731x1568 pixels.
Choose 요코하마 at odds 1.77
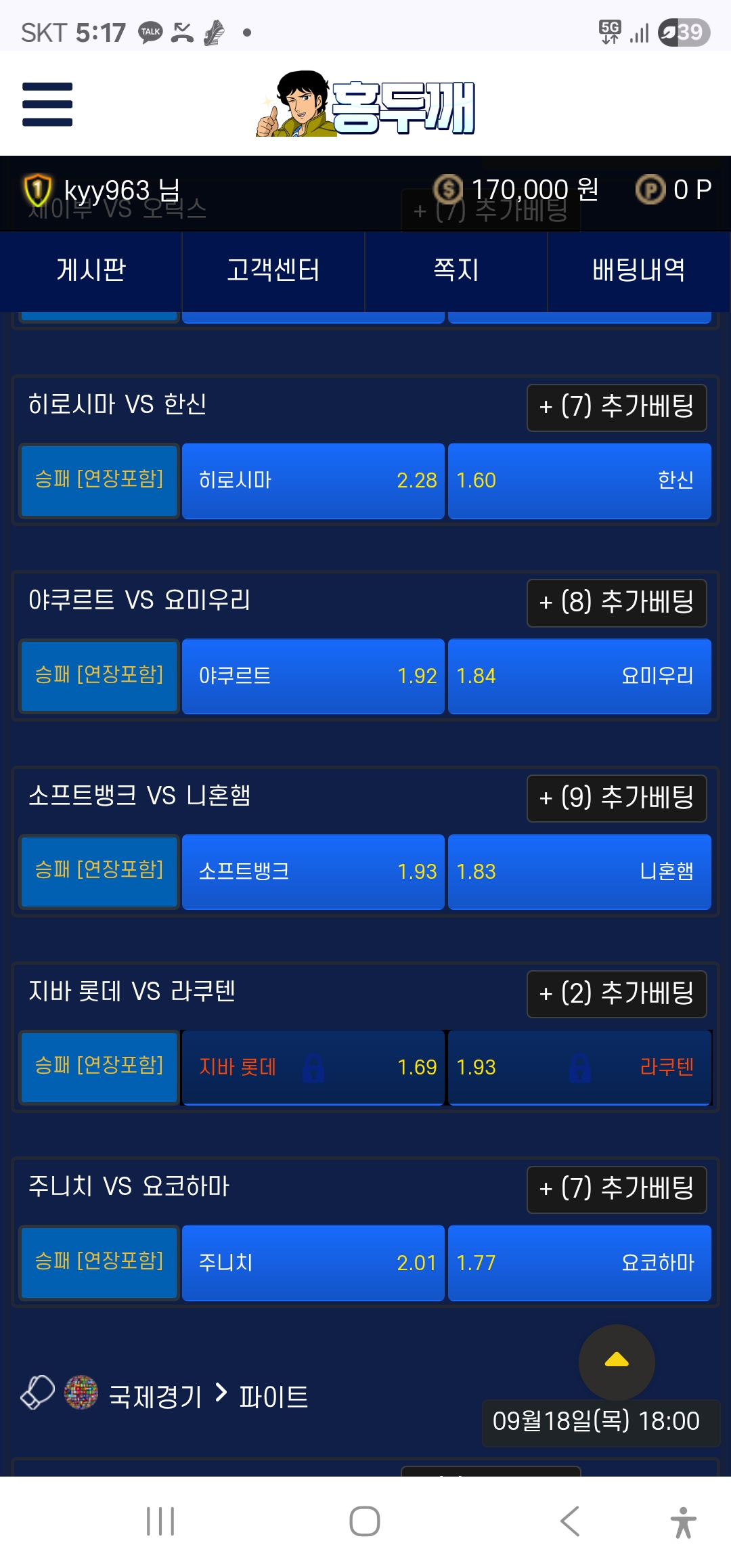coord(579,1263)
